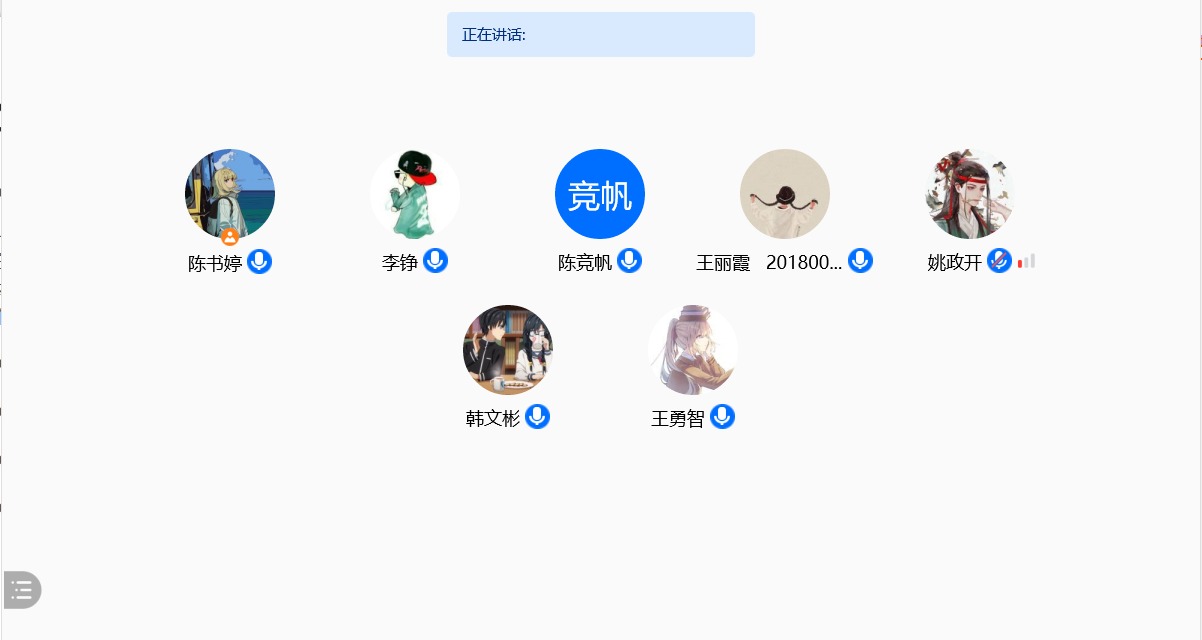
Task: Tap the microphone icon next to 王勇智
Action: click(x=722, y=417)
